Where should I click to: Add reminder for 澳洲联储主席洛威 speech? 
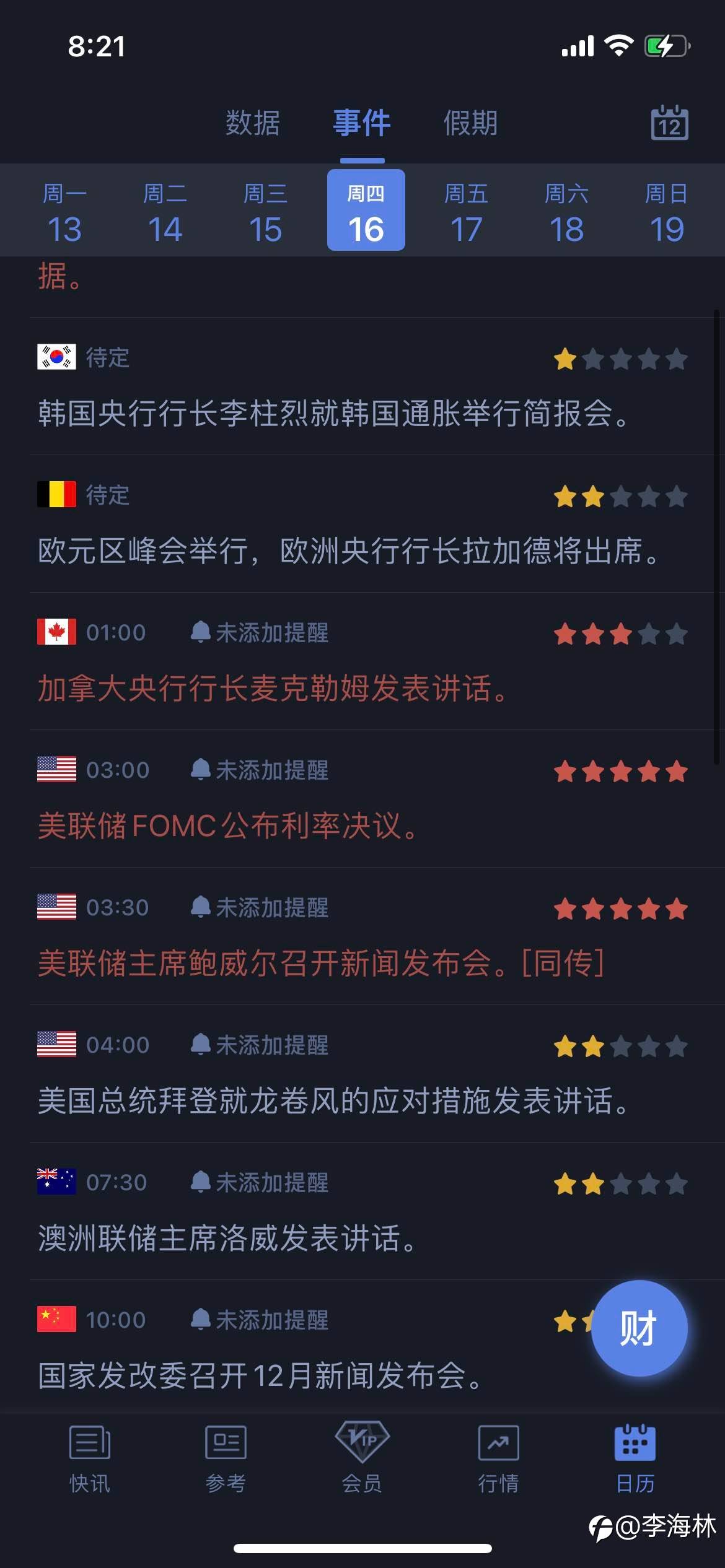[259, 1182]
